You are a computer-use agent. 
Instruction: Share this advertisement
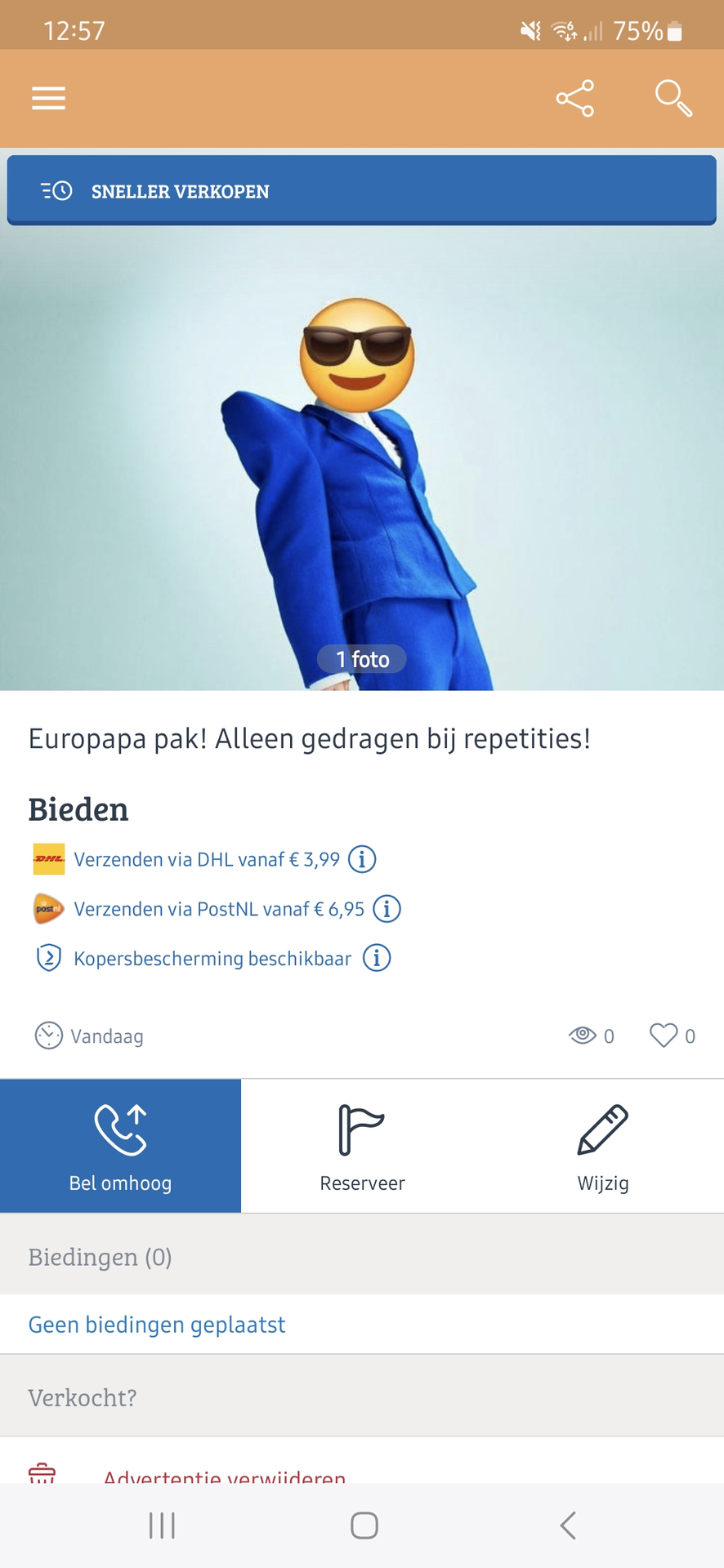(575, 99)
